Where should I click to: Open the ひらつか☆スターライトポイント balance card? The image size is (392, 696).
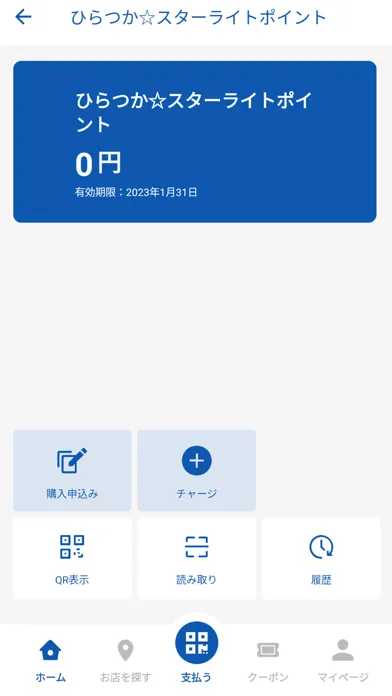tap(195, 142)
